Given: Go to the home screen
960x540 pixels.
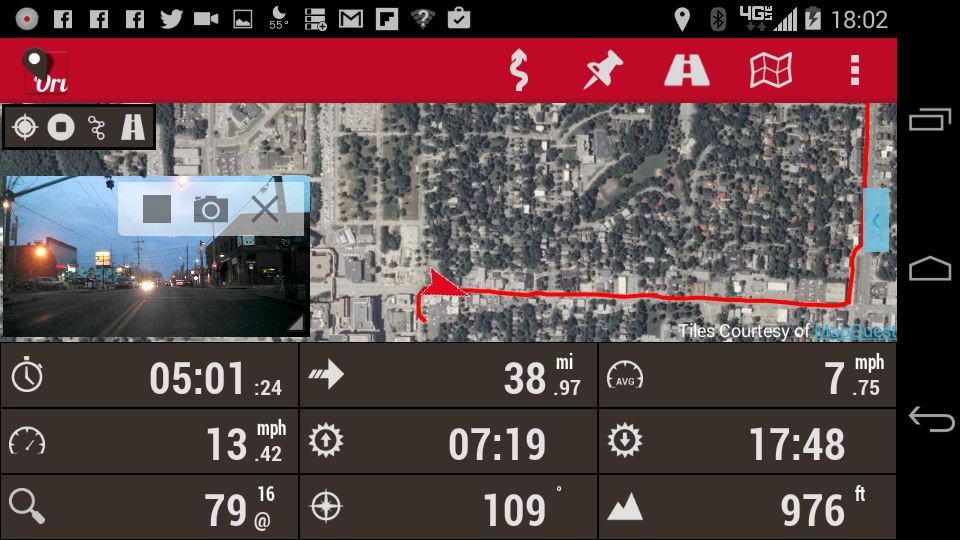Looking at the screenshot, I should 930,269.
